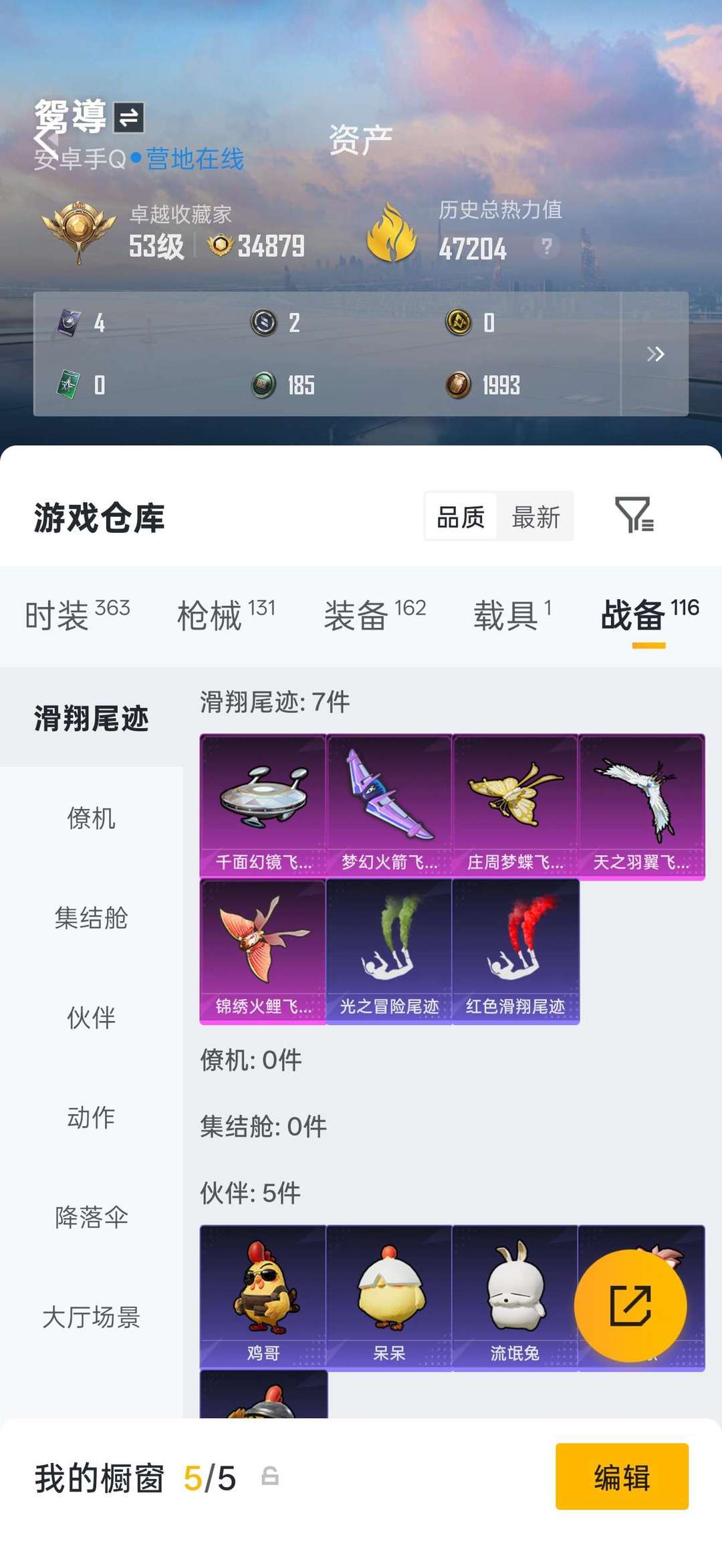The height and width of the screenshot is (1568, 722).
Task: Switch to the 载具 tab
Action: (508, 617)
